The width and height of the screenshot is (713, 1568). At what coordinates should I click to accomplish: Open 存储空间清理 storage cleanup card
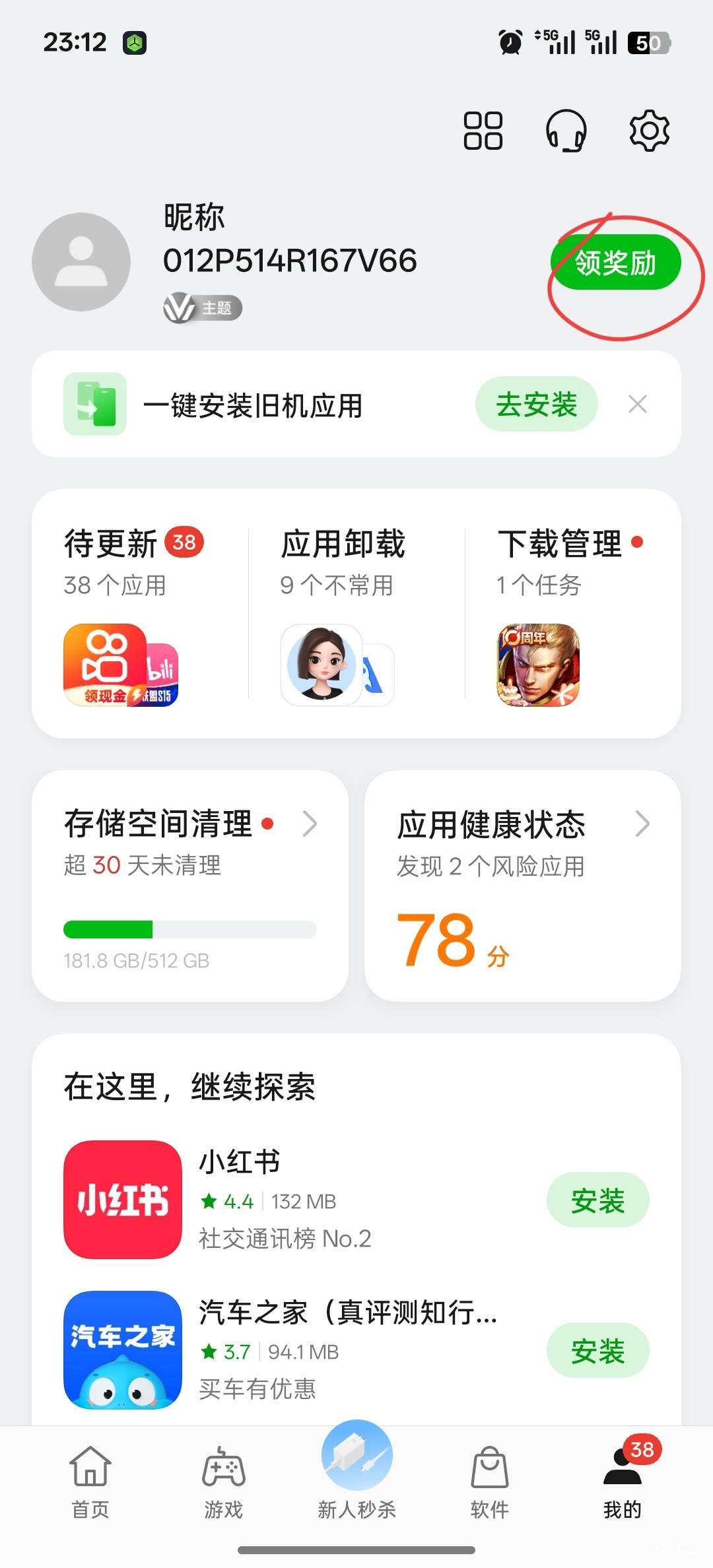coord(190,886)
